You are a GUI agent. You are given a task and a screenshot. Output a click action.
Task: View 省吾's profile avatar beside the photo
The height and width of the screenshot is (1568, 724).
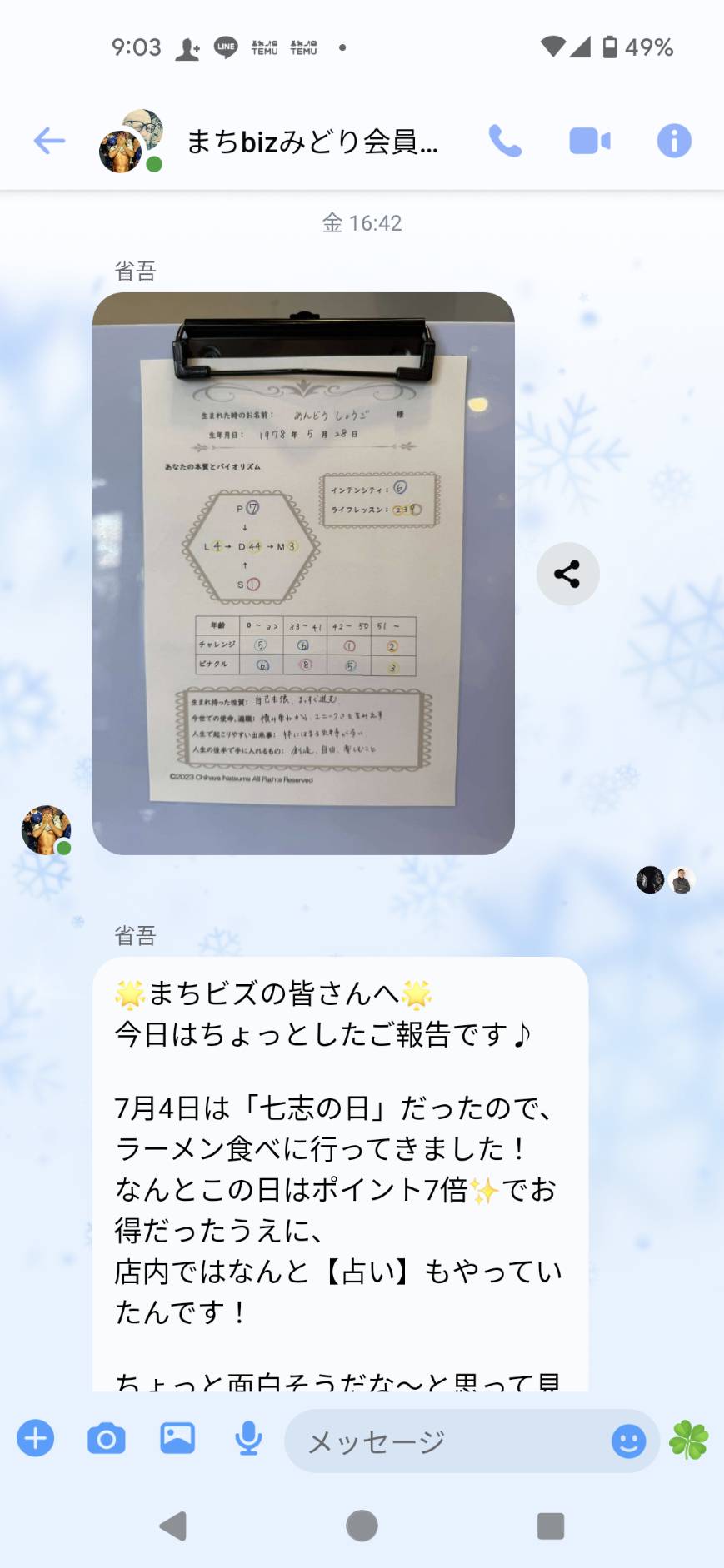pyautogui.click(x=46, y=829)
